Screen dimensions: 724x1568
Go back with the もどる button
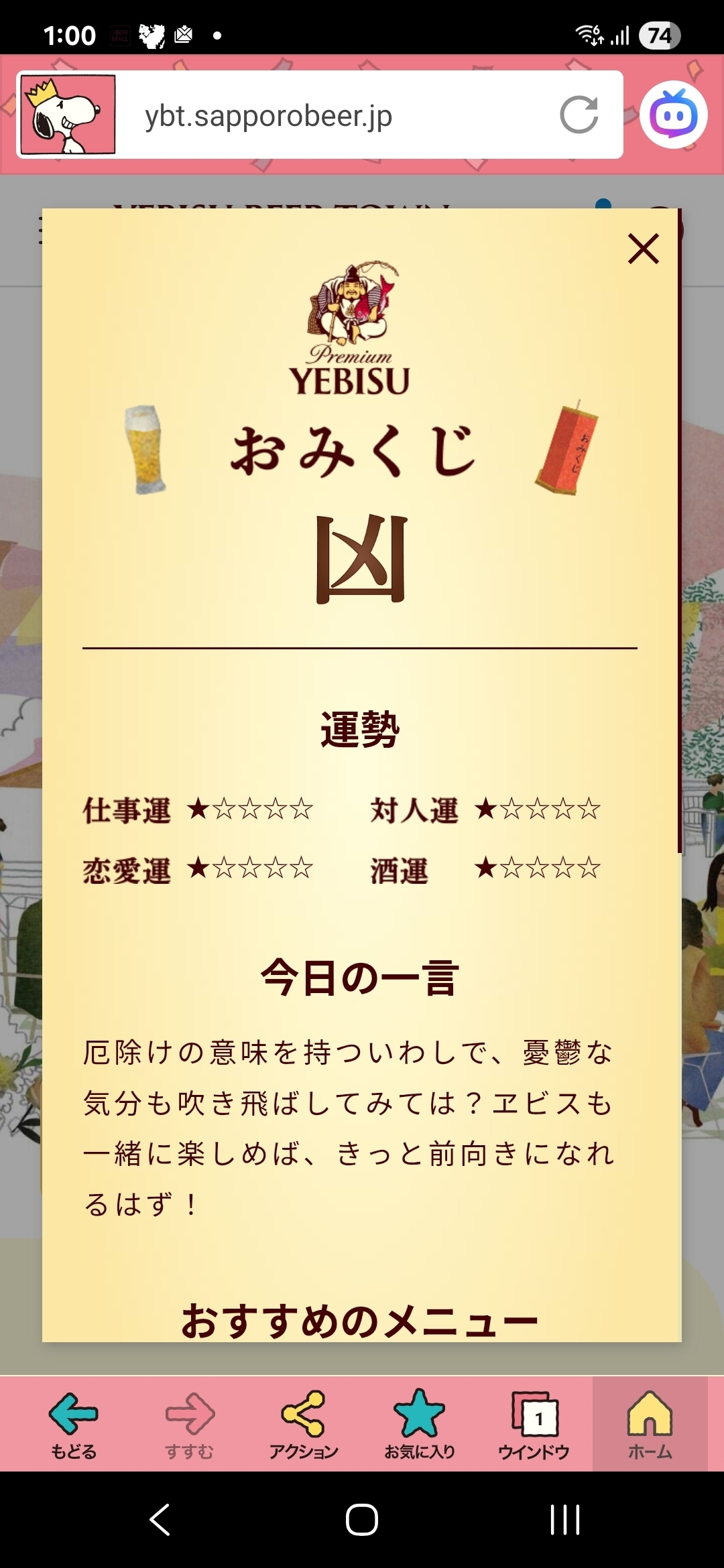tap(74, 1425)
